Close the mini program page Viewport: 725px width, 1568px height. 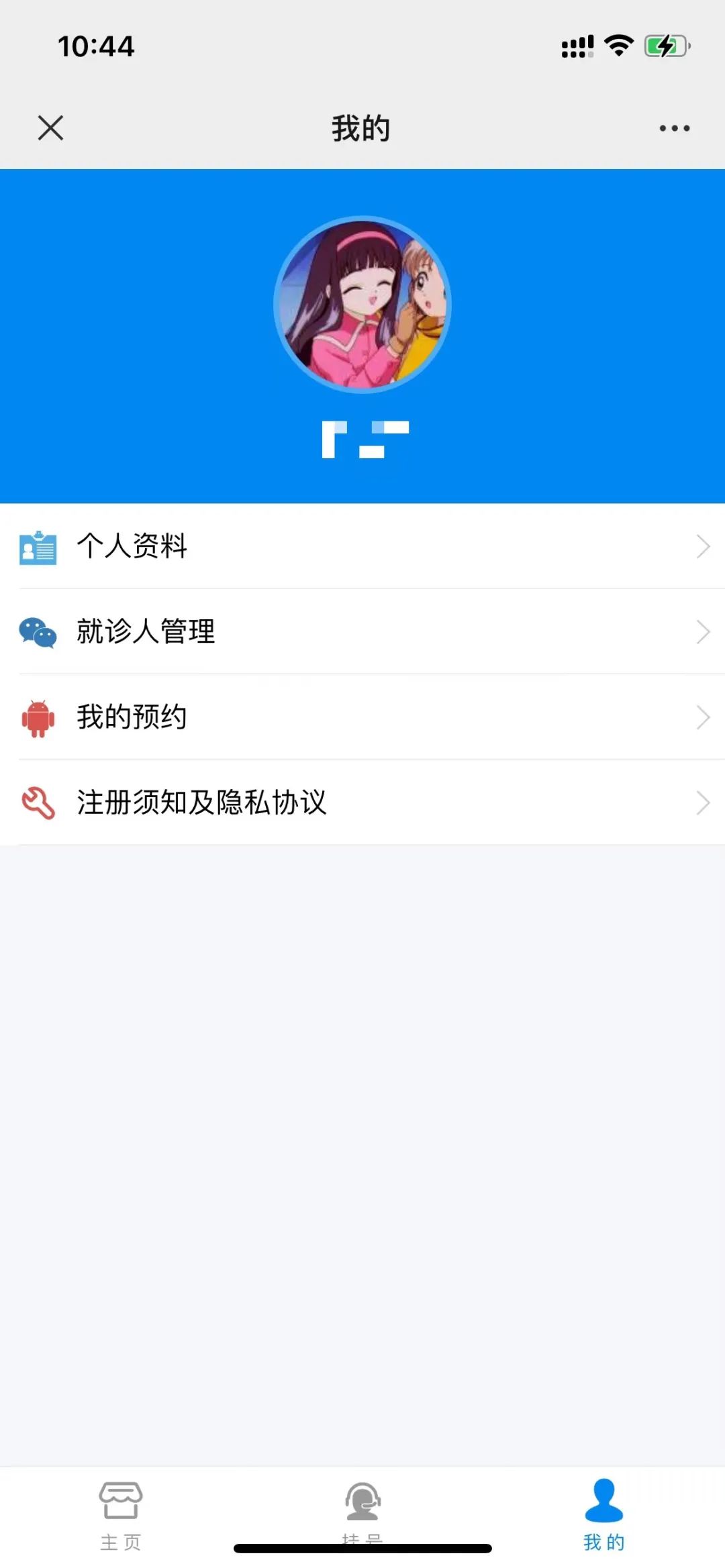click(50, 127)
